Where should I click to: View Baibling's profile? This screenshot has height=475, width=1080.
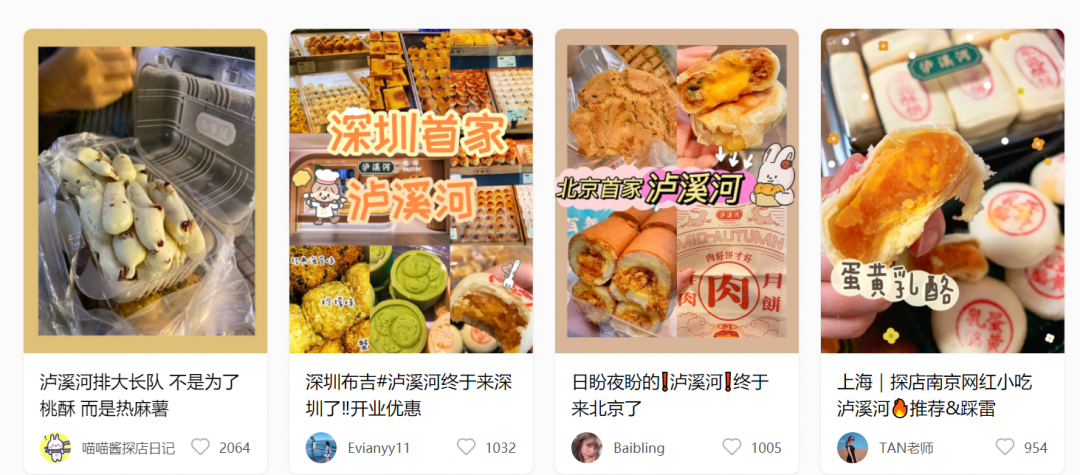tap(587, 447)
